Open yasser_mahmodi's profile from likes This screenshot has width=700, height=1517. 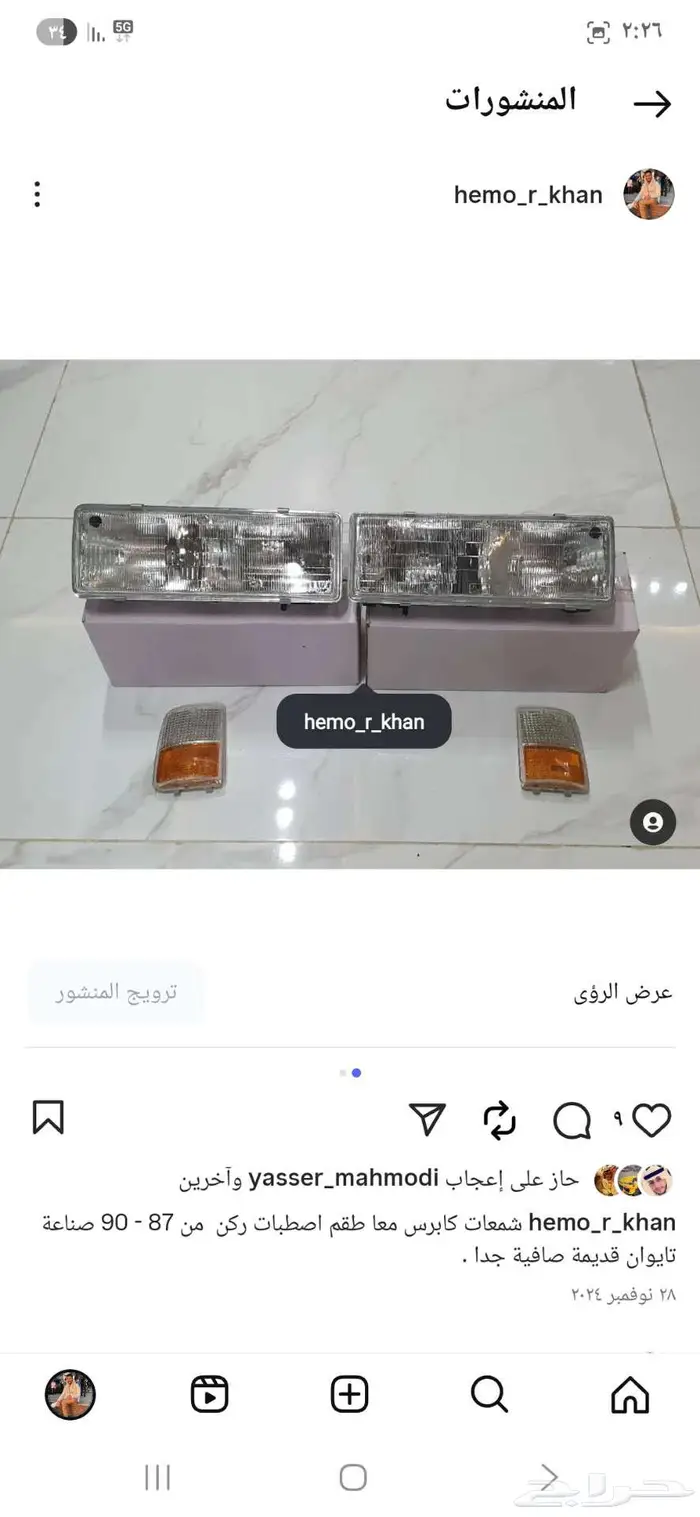(x=345, y=1180)
